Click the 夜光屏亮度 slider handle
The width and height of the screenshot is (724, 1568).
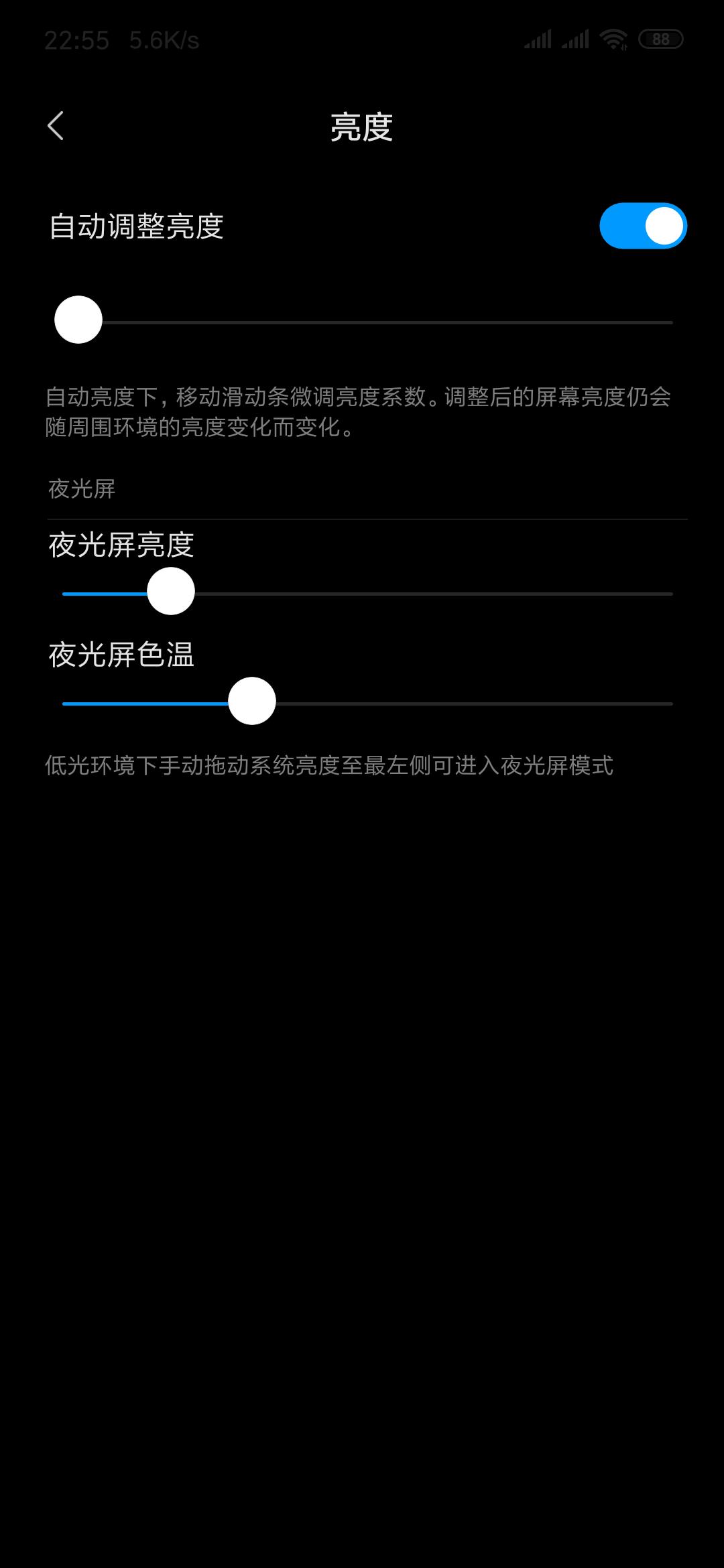171,591
